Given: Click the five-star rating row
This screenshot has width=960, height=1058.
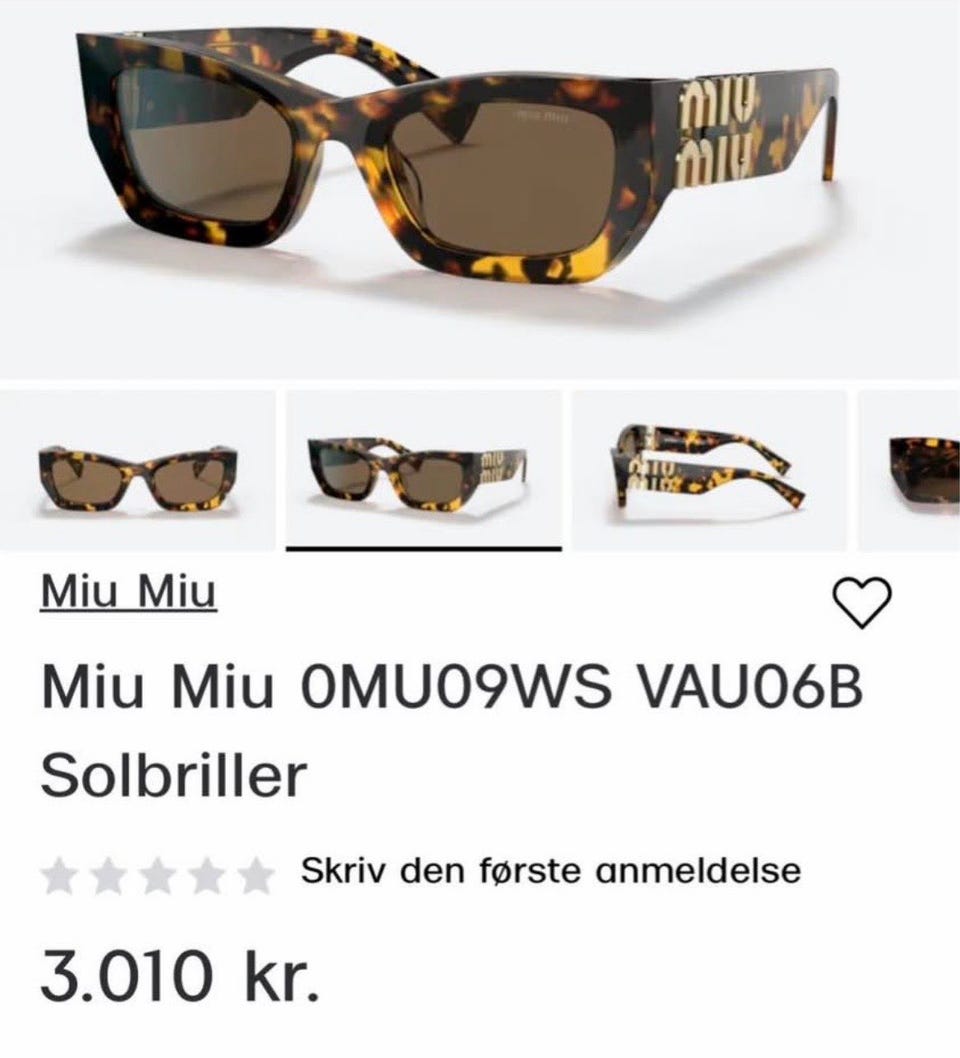Looking at the screenshot, I should pyautogui.click(x=158, y=873).
